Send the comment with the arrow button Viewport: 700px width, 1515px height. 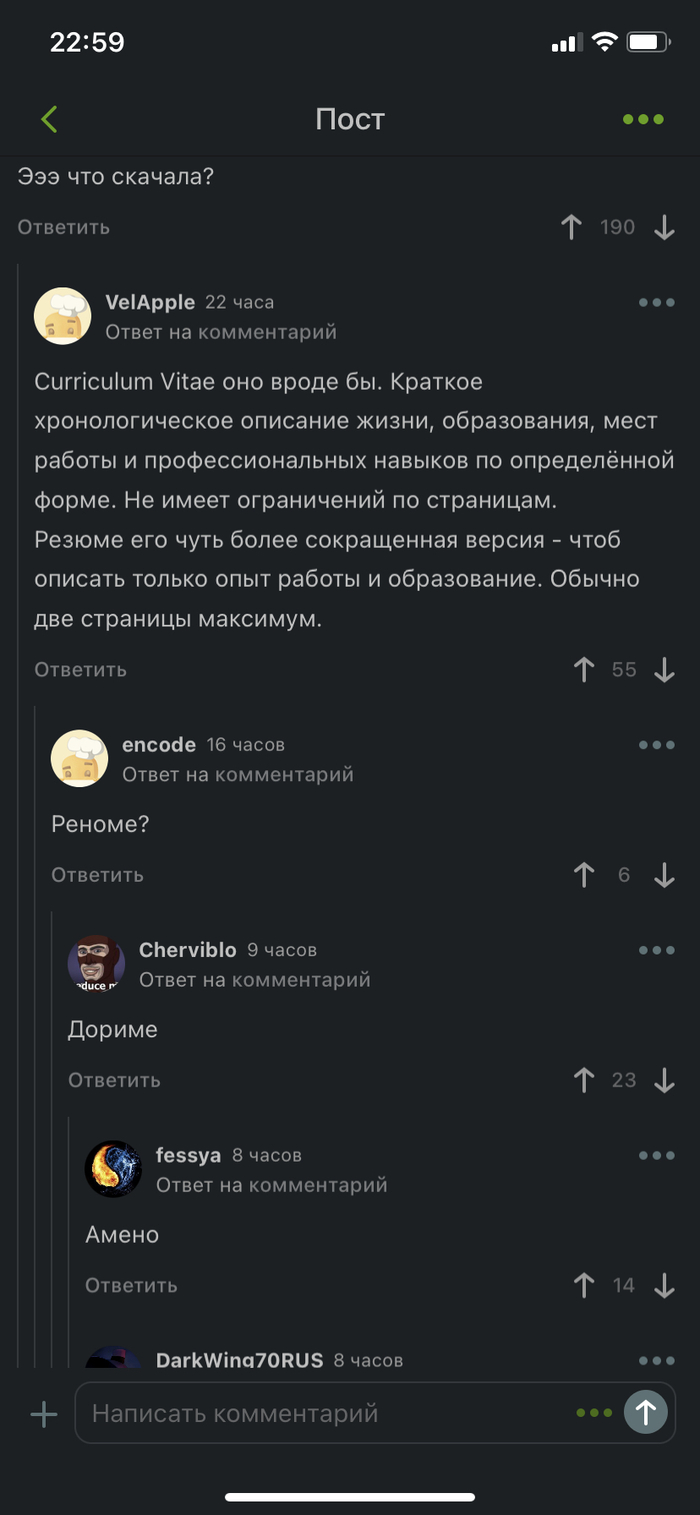click(x=646, y=1413)
